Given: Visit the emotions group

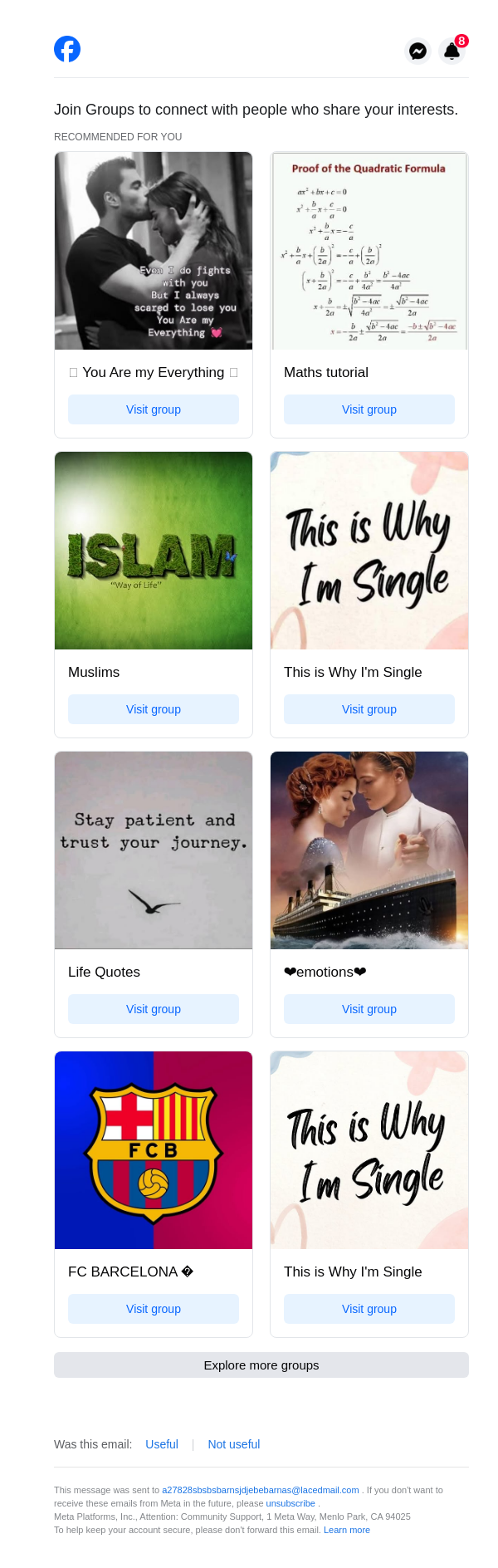Looking at the screenshot, I should [x=369, y=1009].
